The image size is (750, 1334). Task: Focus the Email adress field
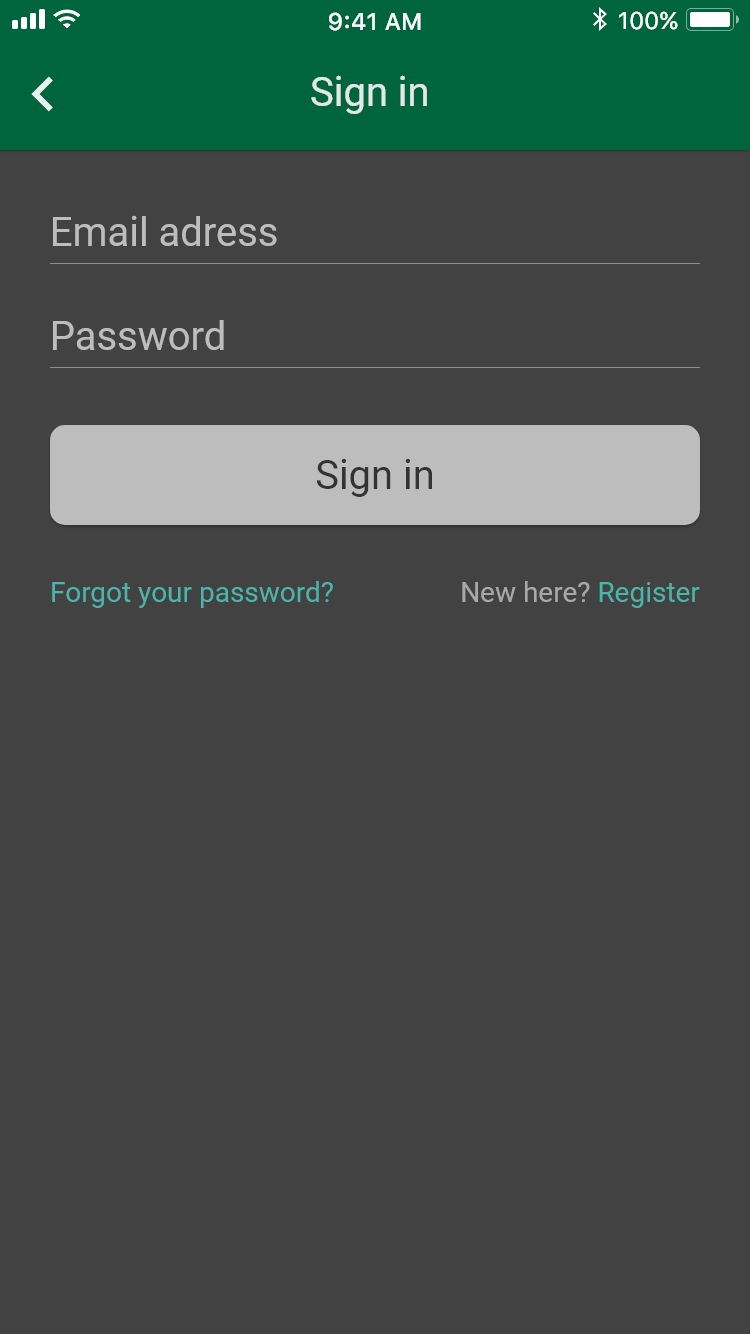tap(375, 233)
